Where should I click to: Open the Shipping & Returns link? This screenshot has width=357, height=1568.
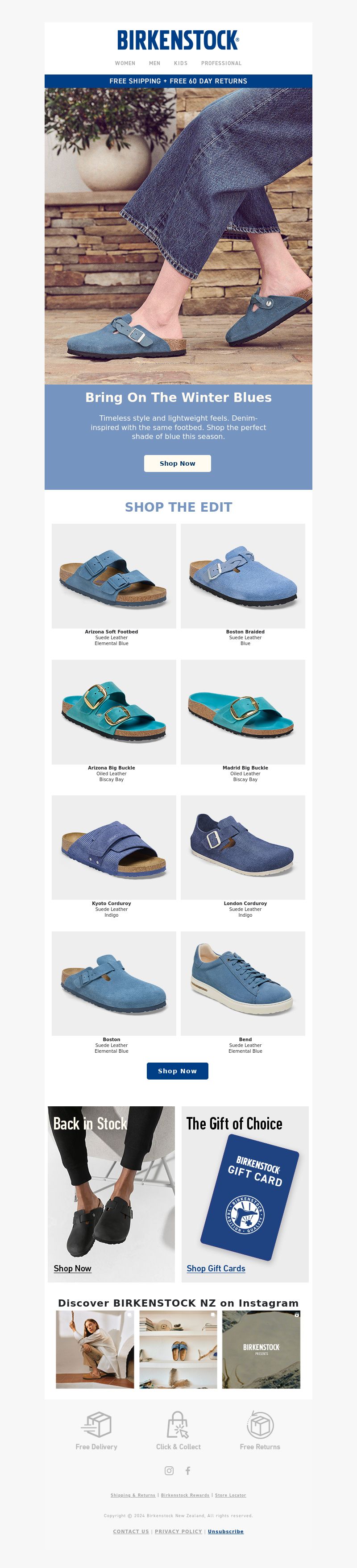pyautogui.click(x=133, y=1494)
